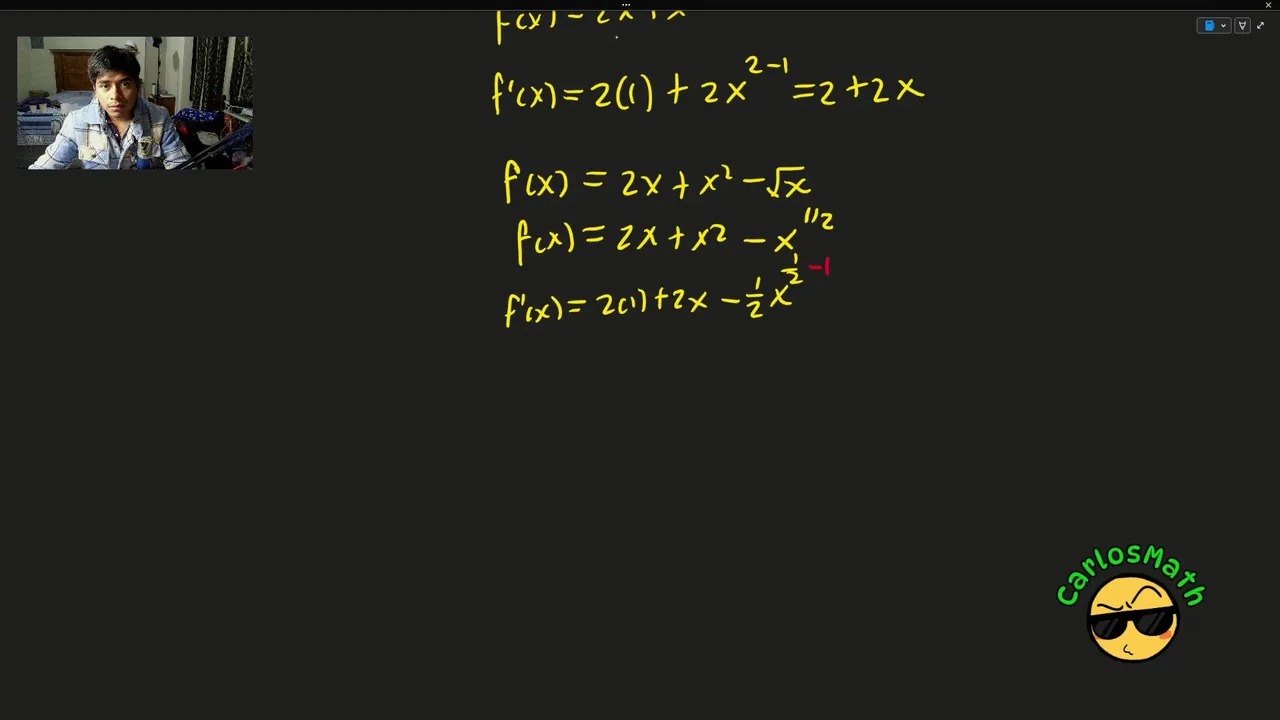Viewport: 1280px width, 720px height.
Task: Tap the pen tool toolbar button
Action: (1242, 26)
